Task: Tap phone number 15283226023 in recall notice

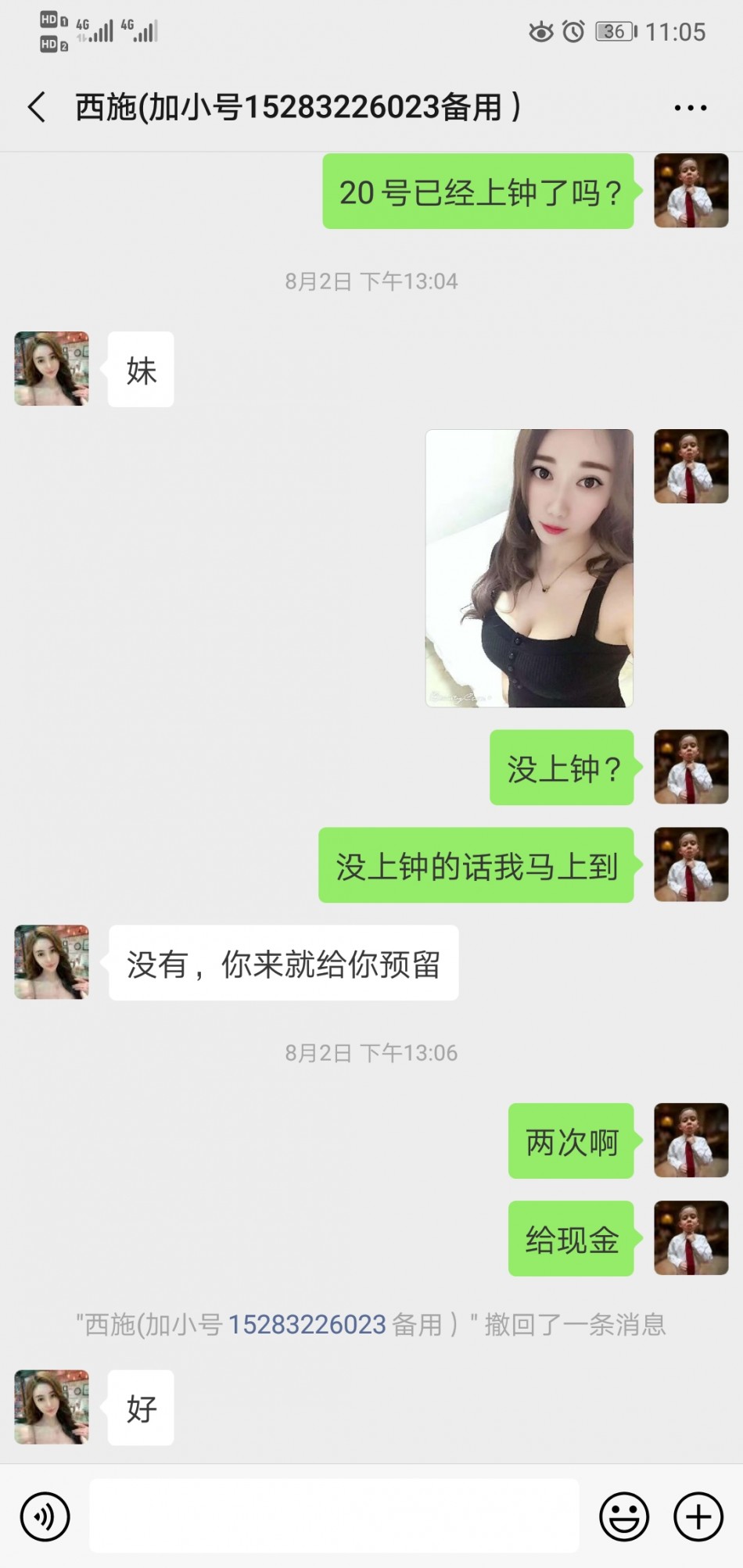Action: tap(307, 1325)
